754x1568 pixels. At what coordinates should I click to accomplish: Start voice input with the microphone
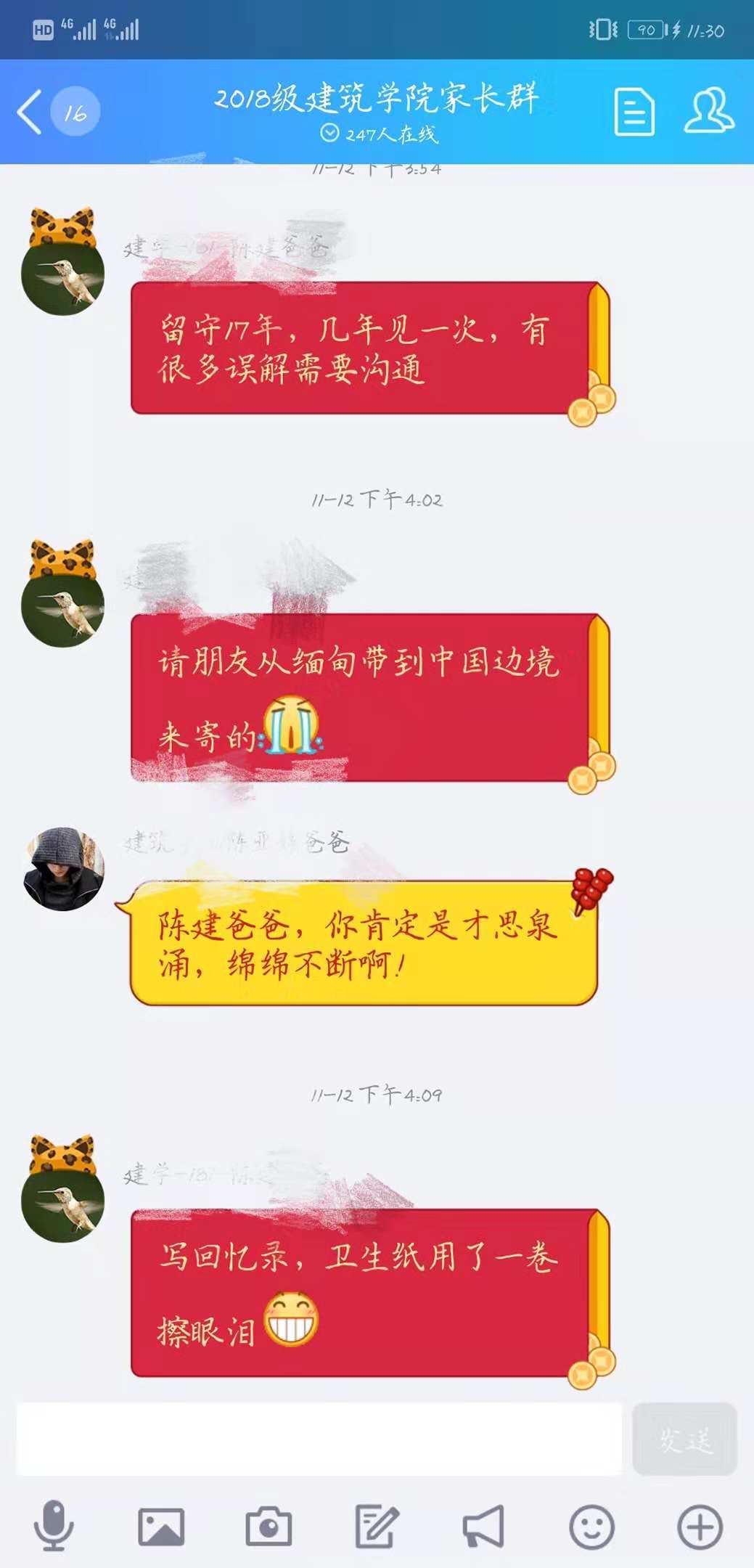pos(54,1526)
